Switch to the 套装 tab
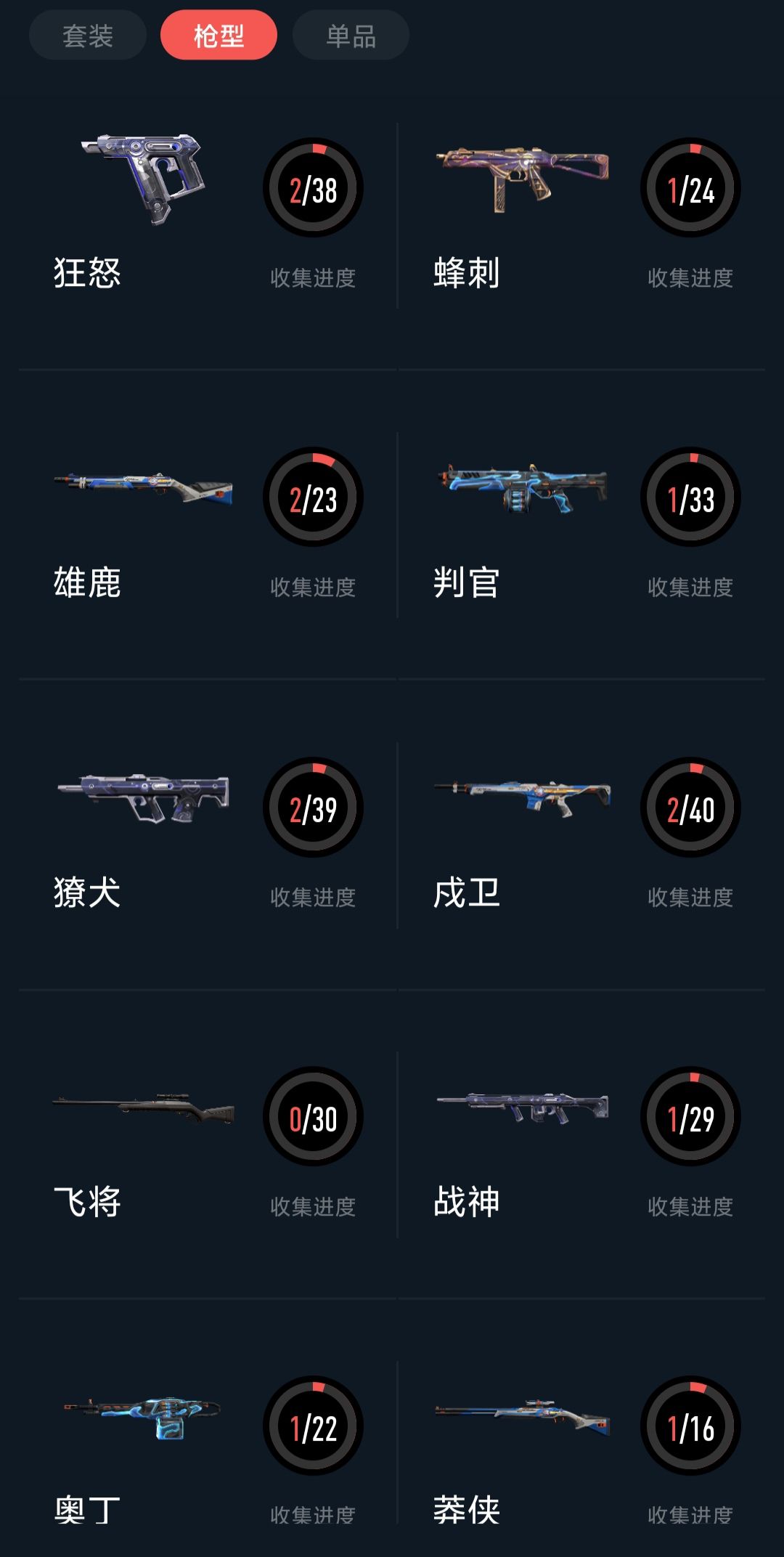Image resolution: width=784 pixels, height=1557 pixels. (x=87, y=34)
